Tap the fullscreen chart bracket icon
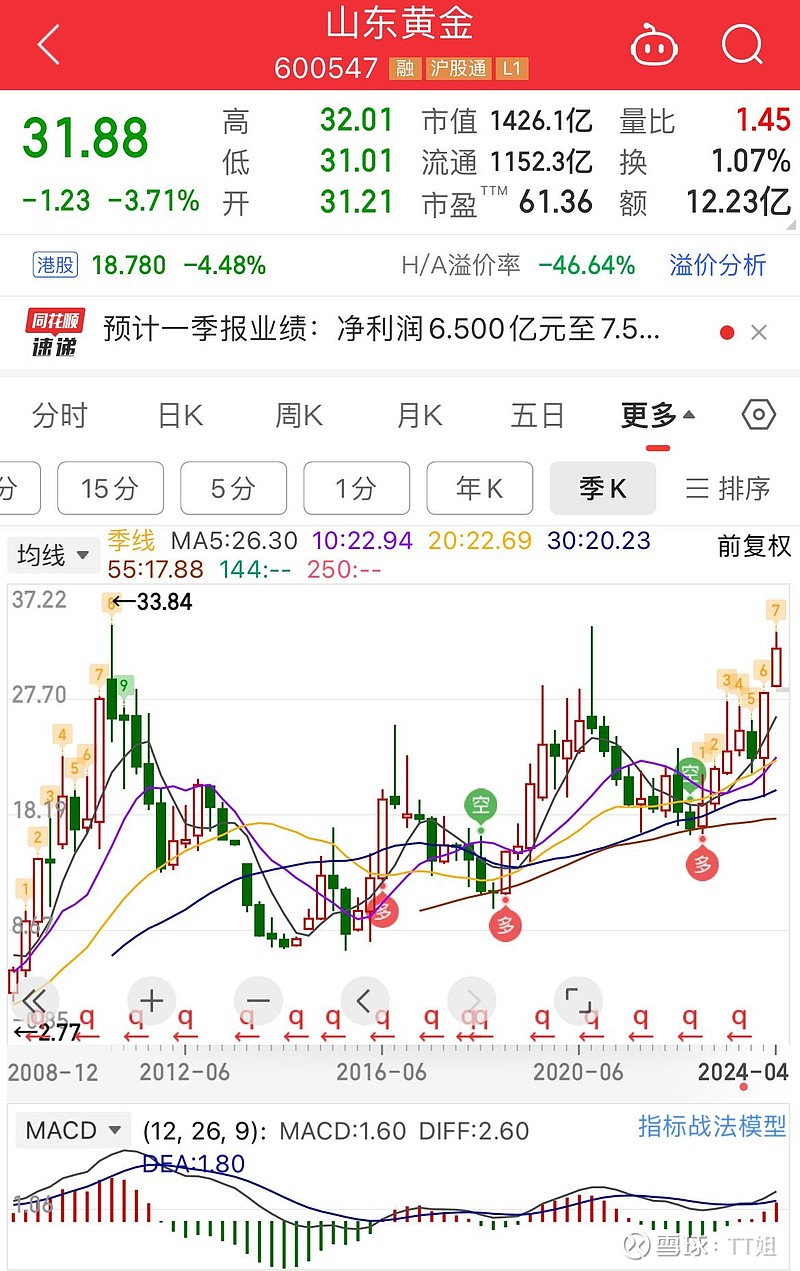 (x=579, y=1000)
